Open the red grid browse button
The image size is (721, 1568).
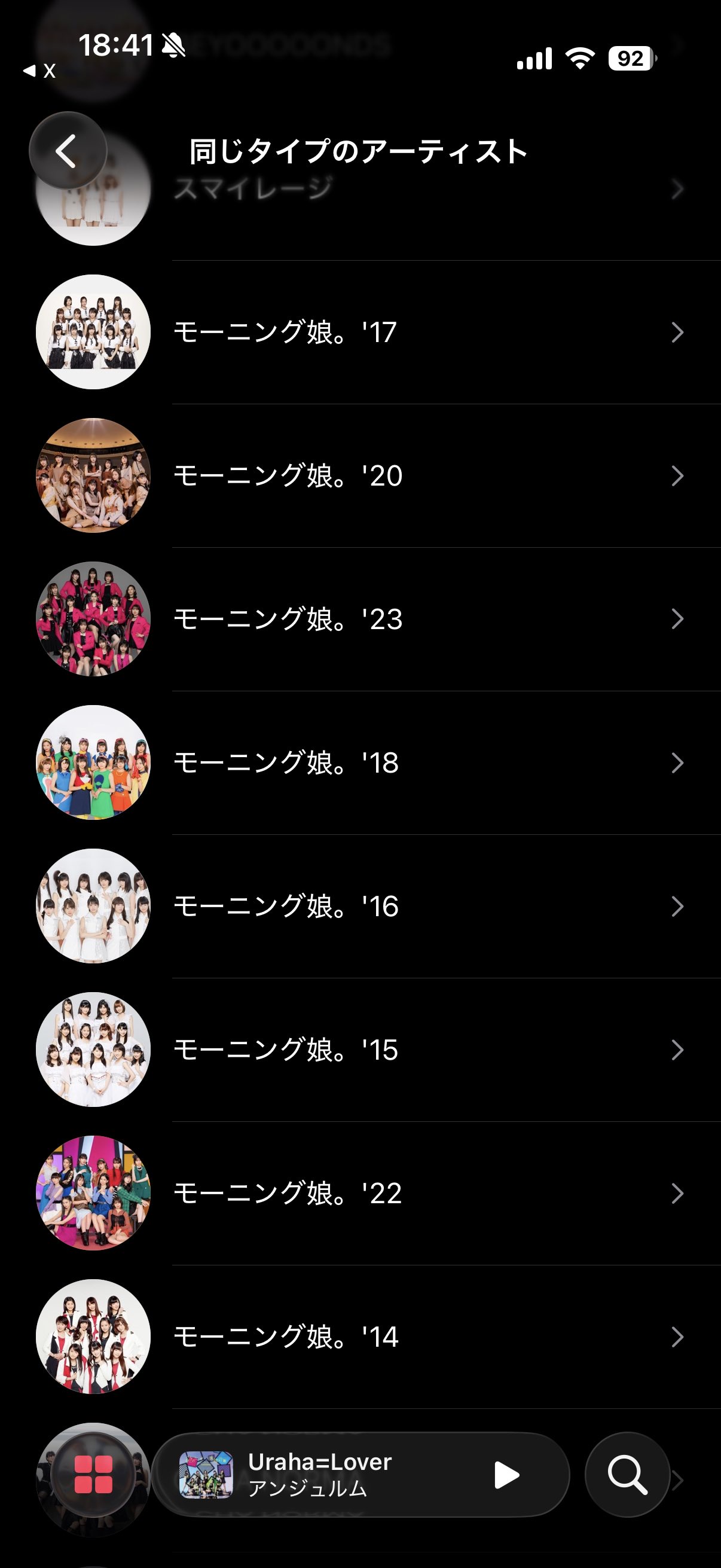click(x=93, y=1475)
